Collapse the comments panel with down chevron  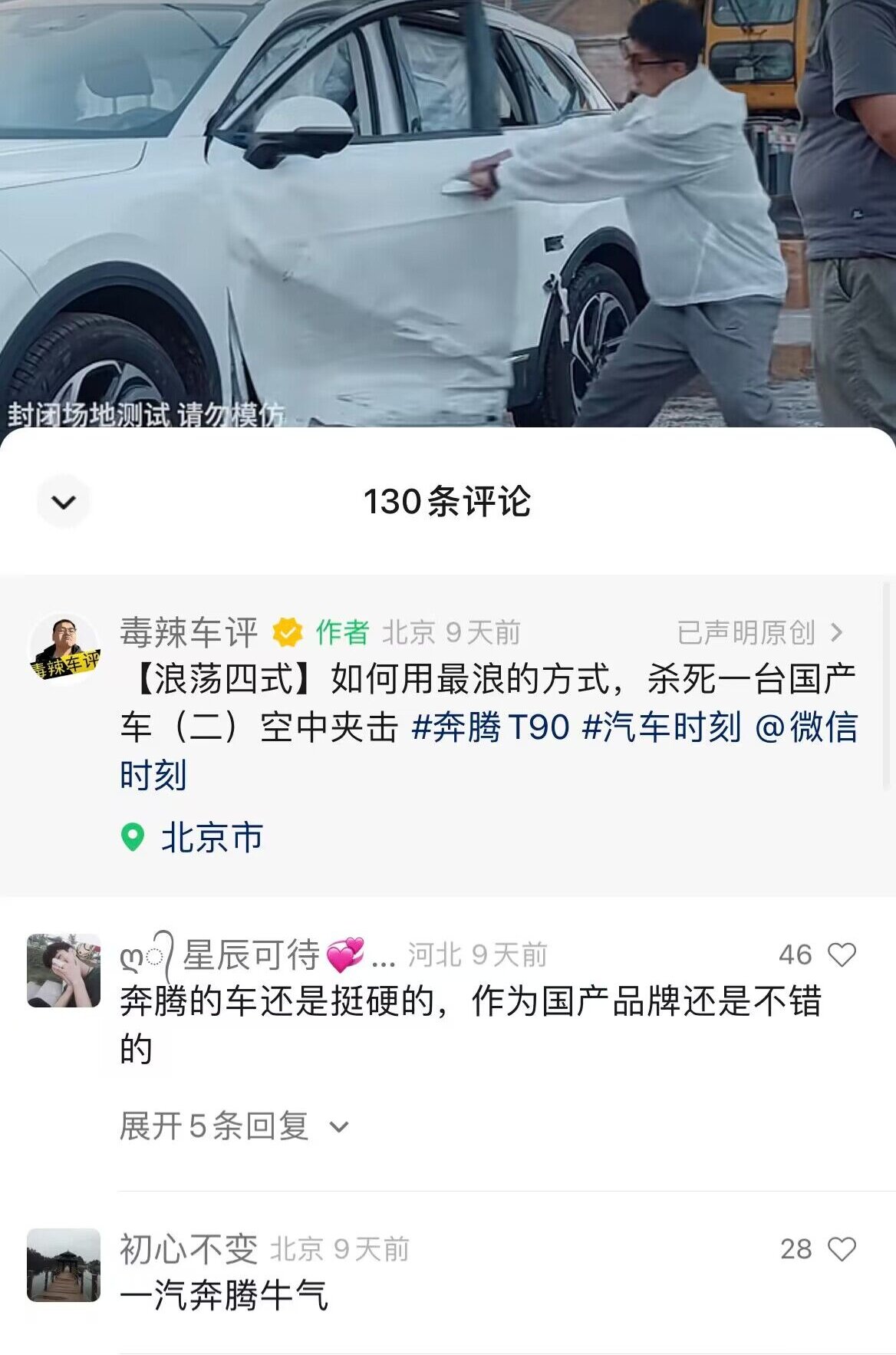(x=64, y=502)
